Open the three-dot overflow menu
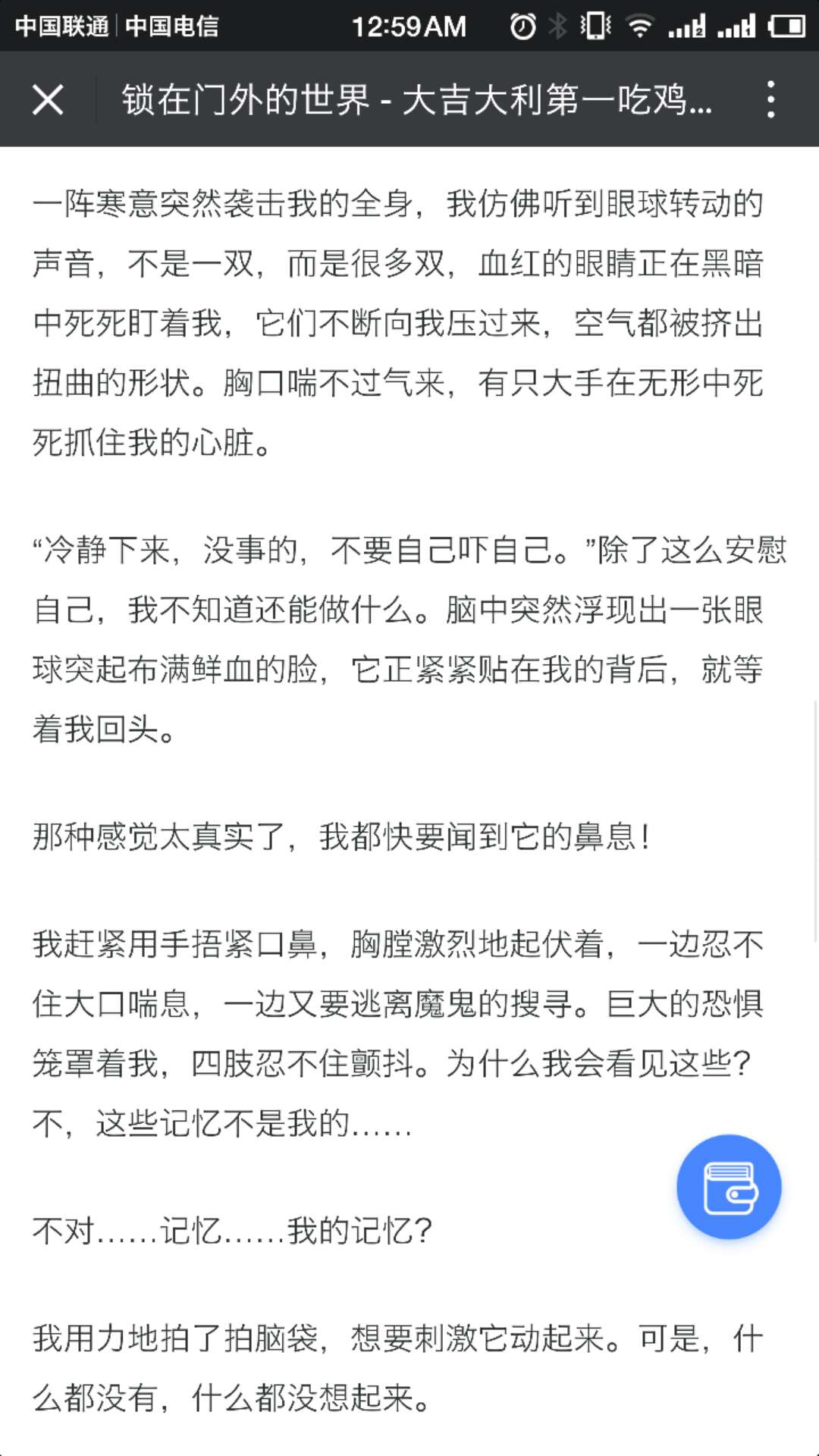The height and width of the screenshot is (1456, 819). [x=770, y=99]
